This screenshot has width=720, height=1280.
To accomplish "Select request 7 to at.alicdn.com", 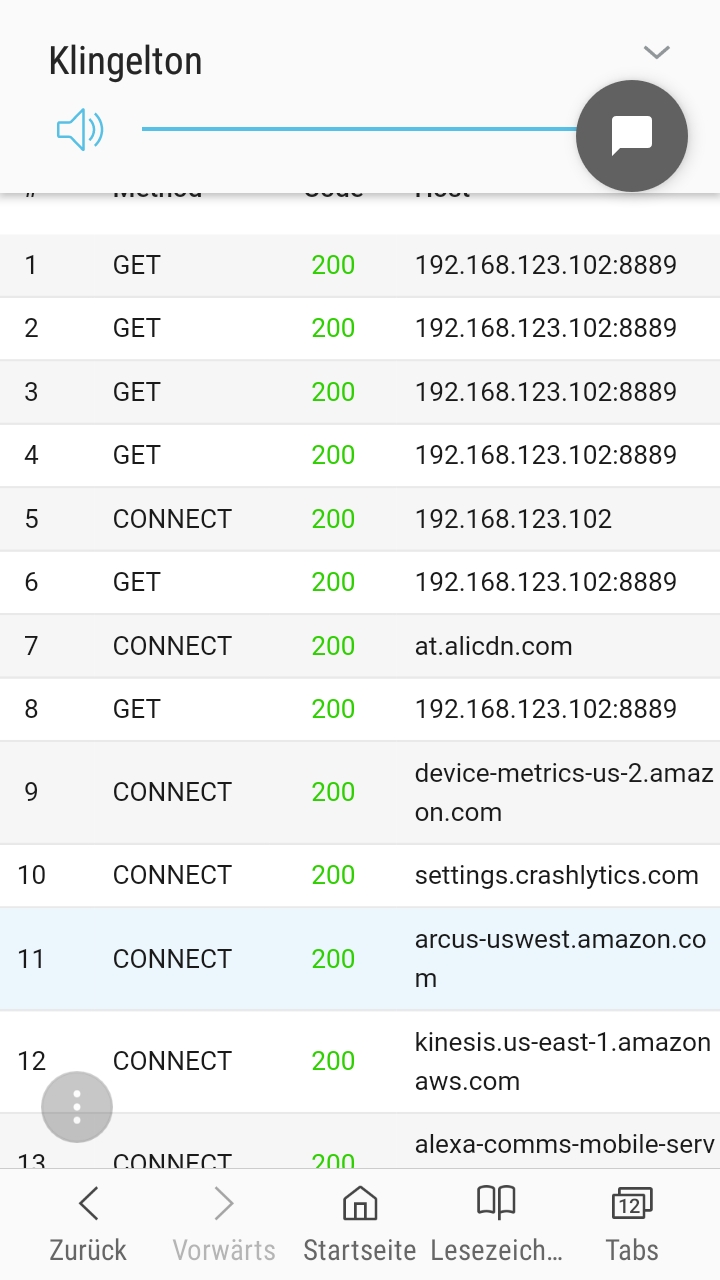I will coord(360,646).
